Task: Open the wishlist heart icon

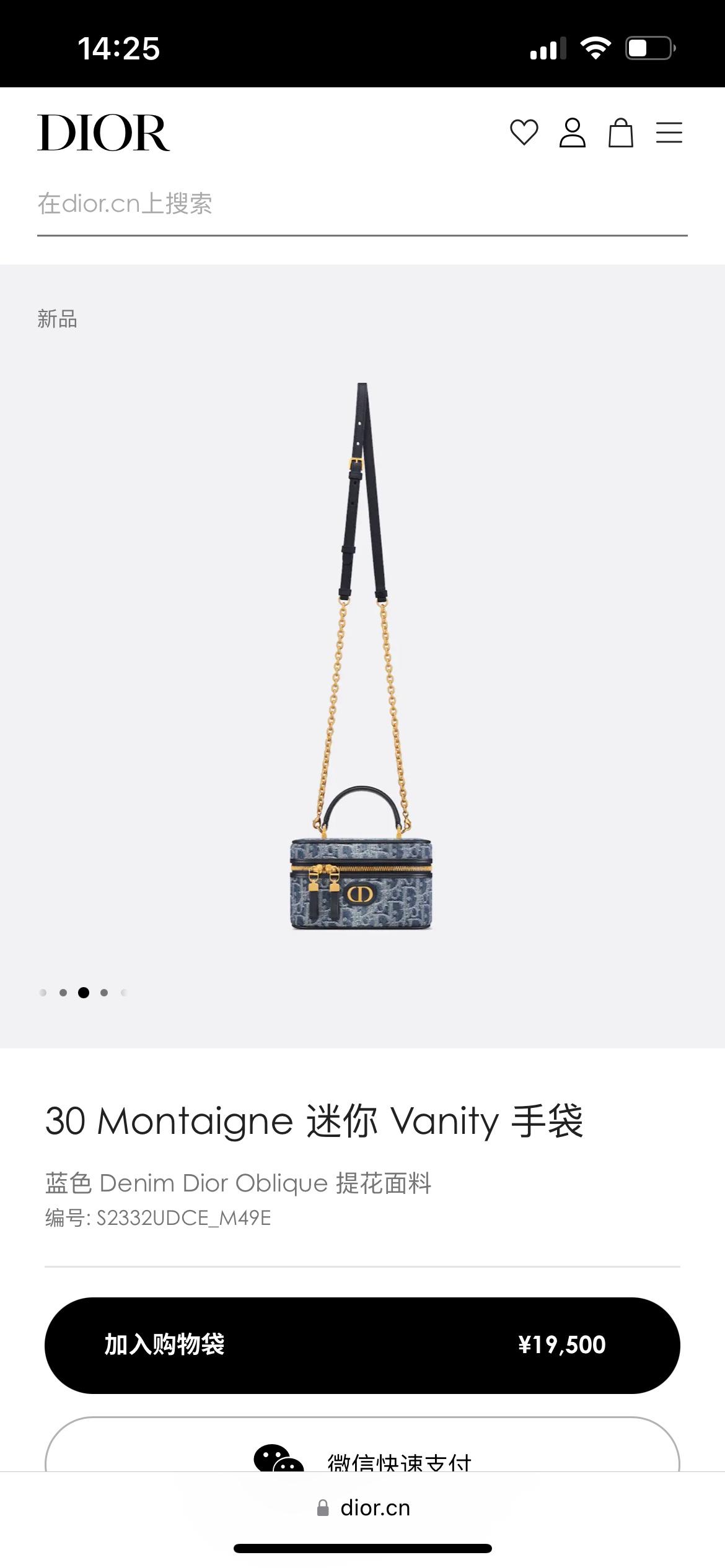Action: [524, 133]
